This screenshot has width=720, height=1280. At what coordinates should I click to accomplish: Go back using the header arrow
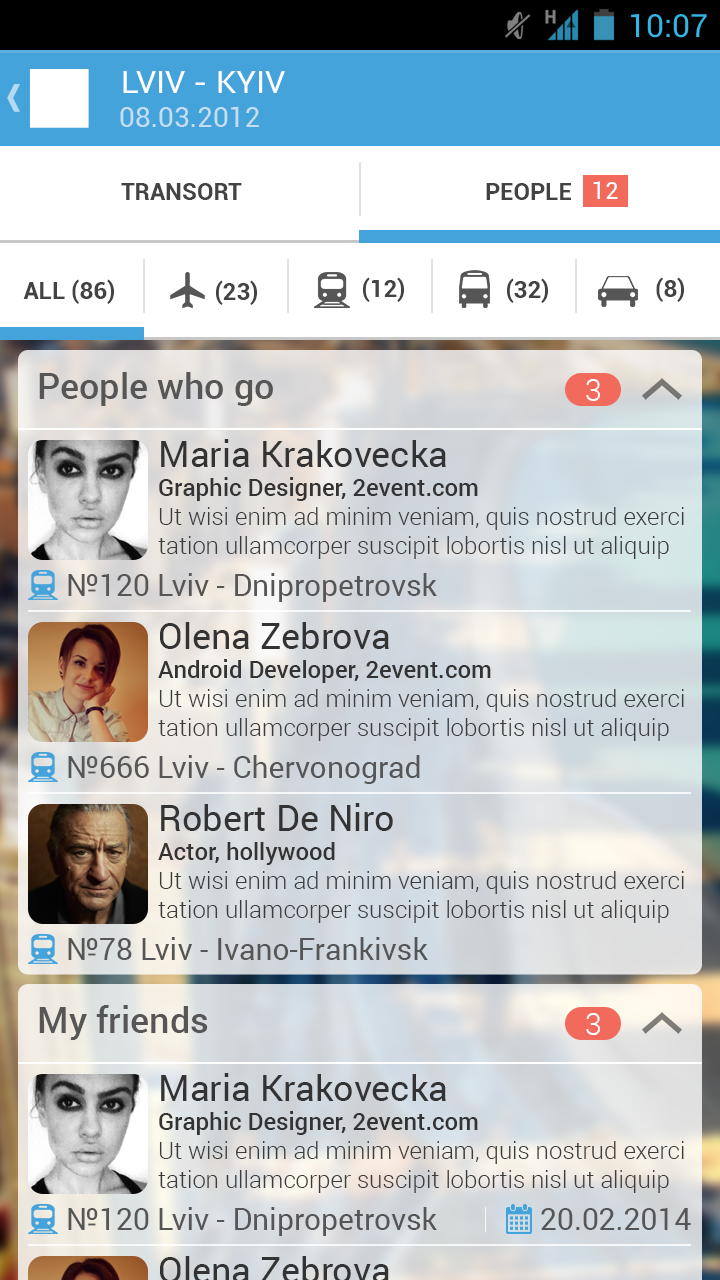tap(14, 98)
